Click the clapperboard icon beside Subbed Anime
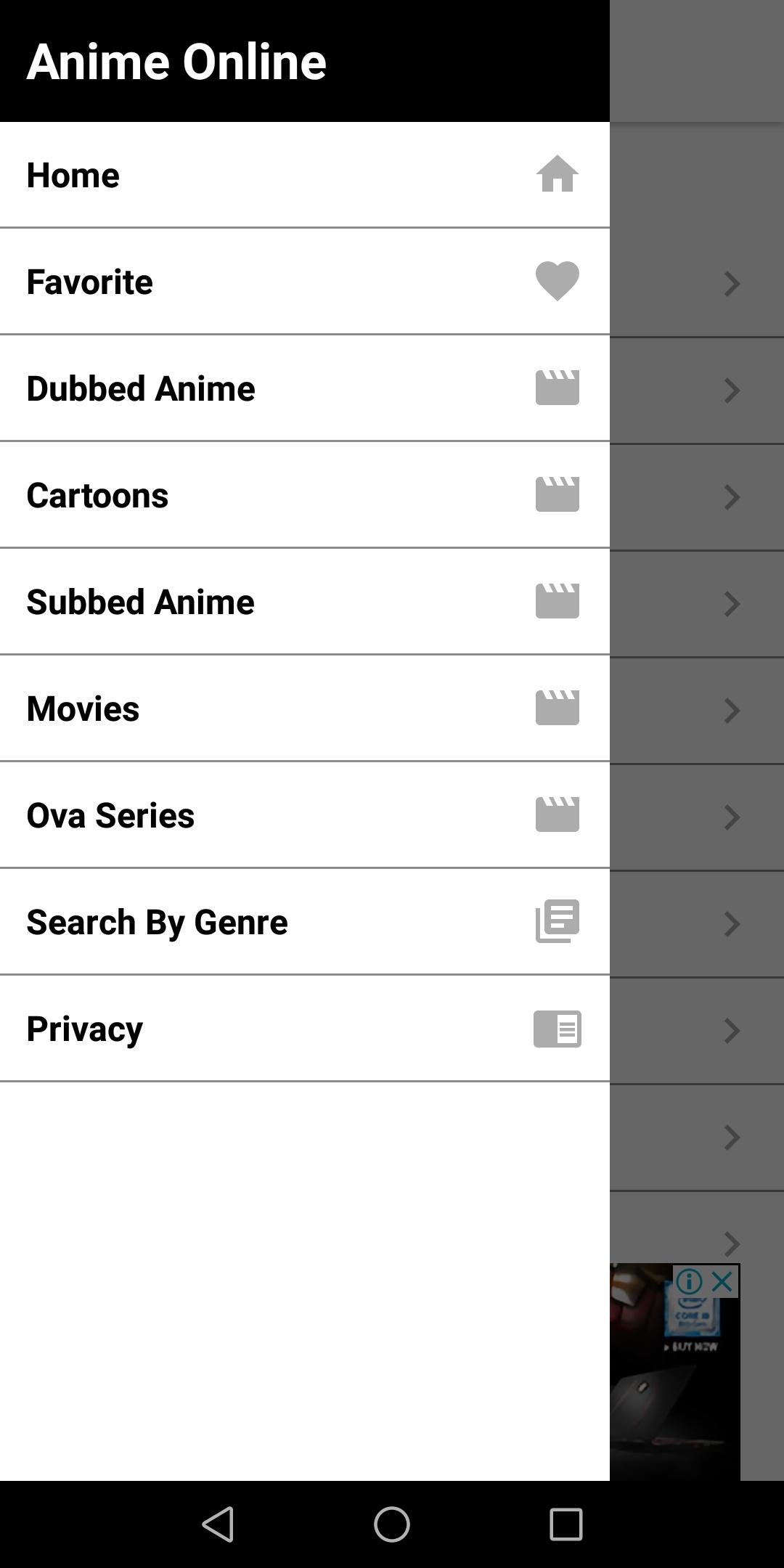 point(558,600)
